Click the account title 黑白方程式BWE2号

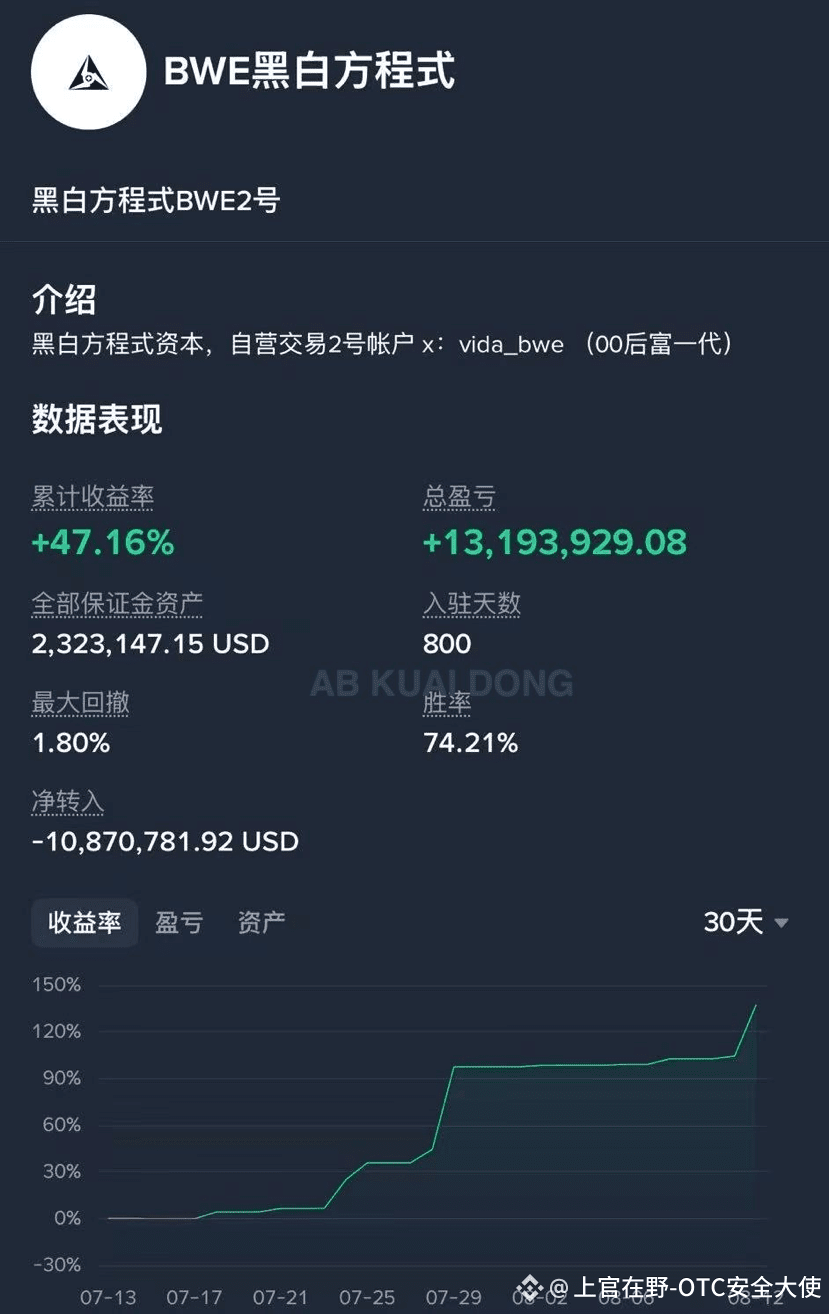[155, 201]
